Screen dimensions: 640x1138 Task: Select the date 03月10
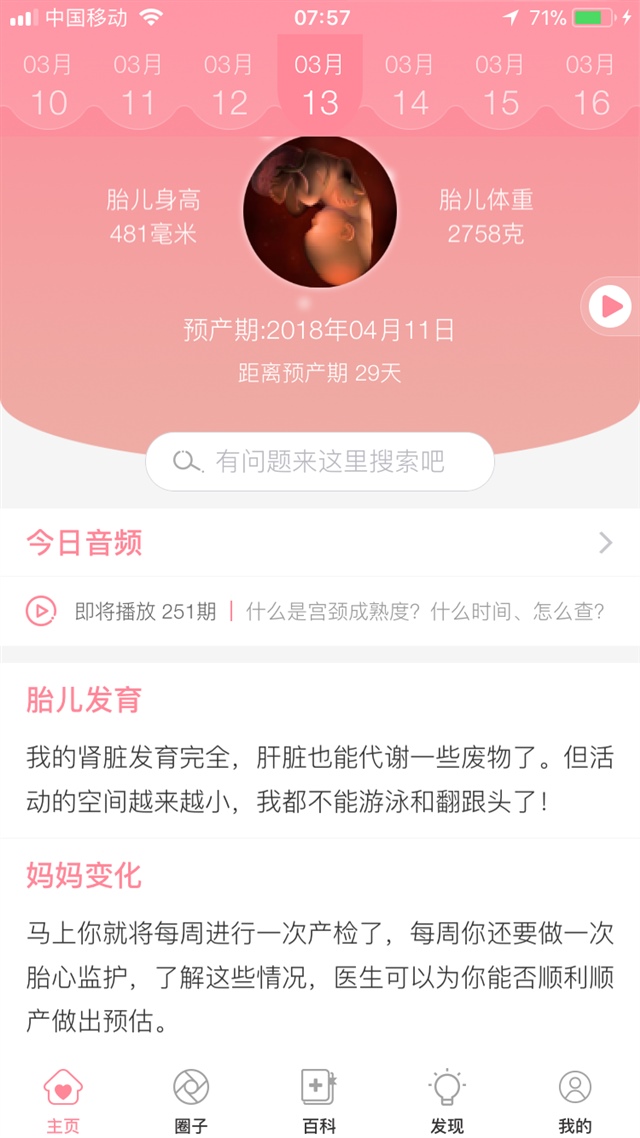tap(48, 85)
